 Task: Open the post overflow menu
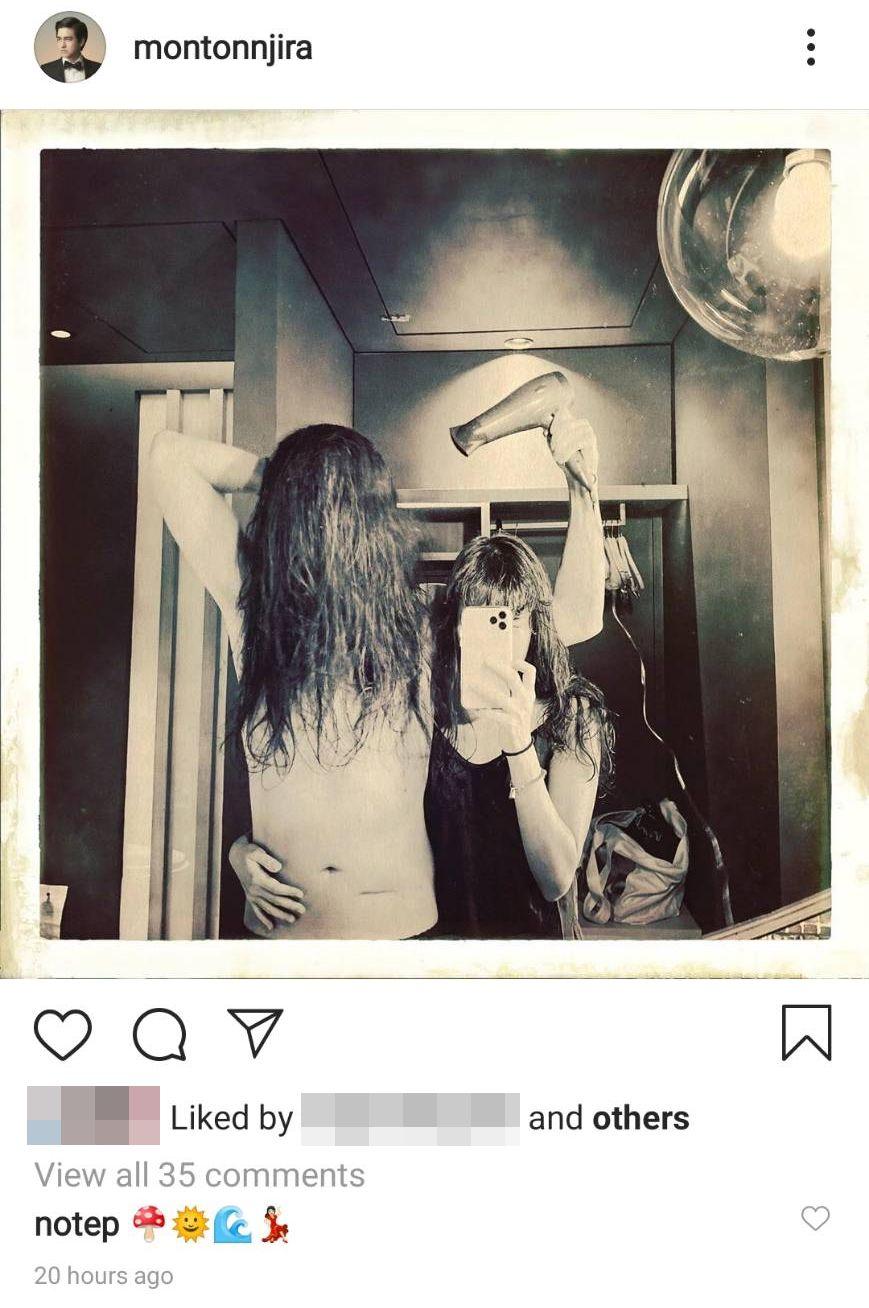point(810,47)
